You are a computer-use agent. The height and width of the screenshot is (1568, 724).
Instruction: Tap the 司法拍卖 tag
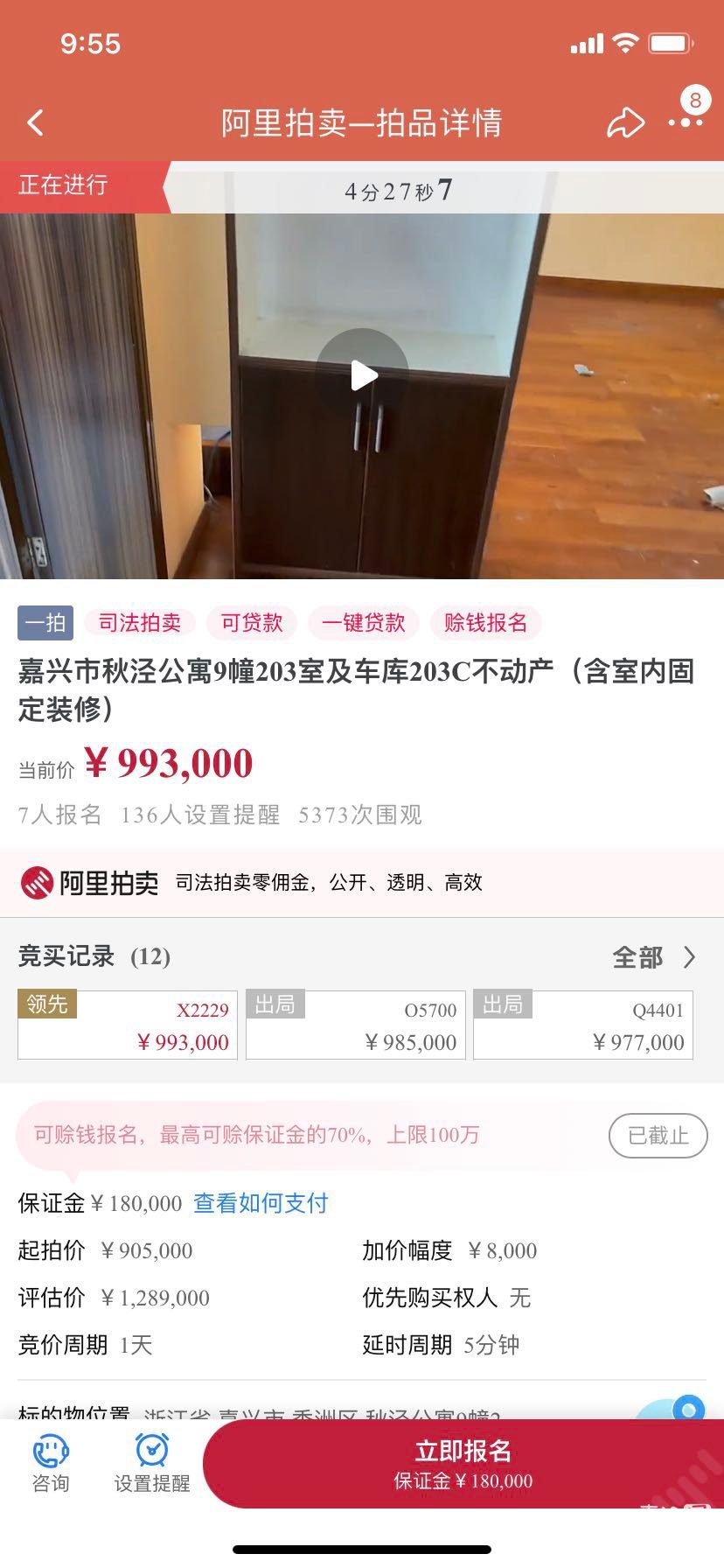139,622
